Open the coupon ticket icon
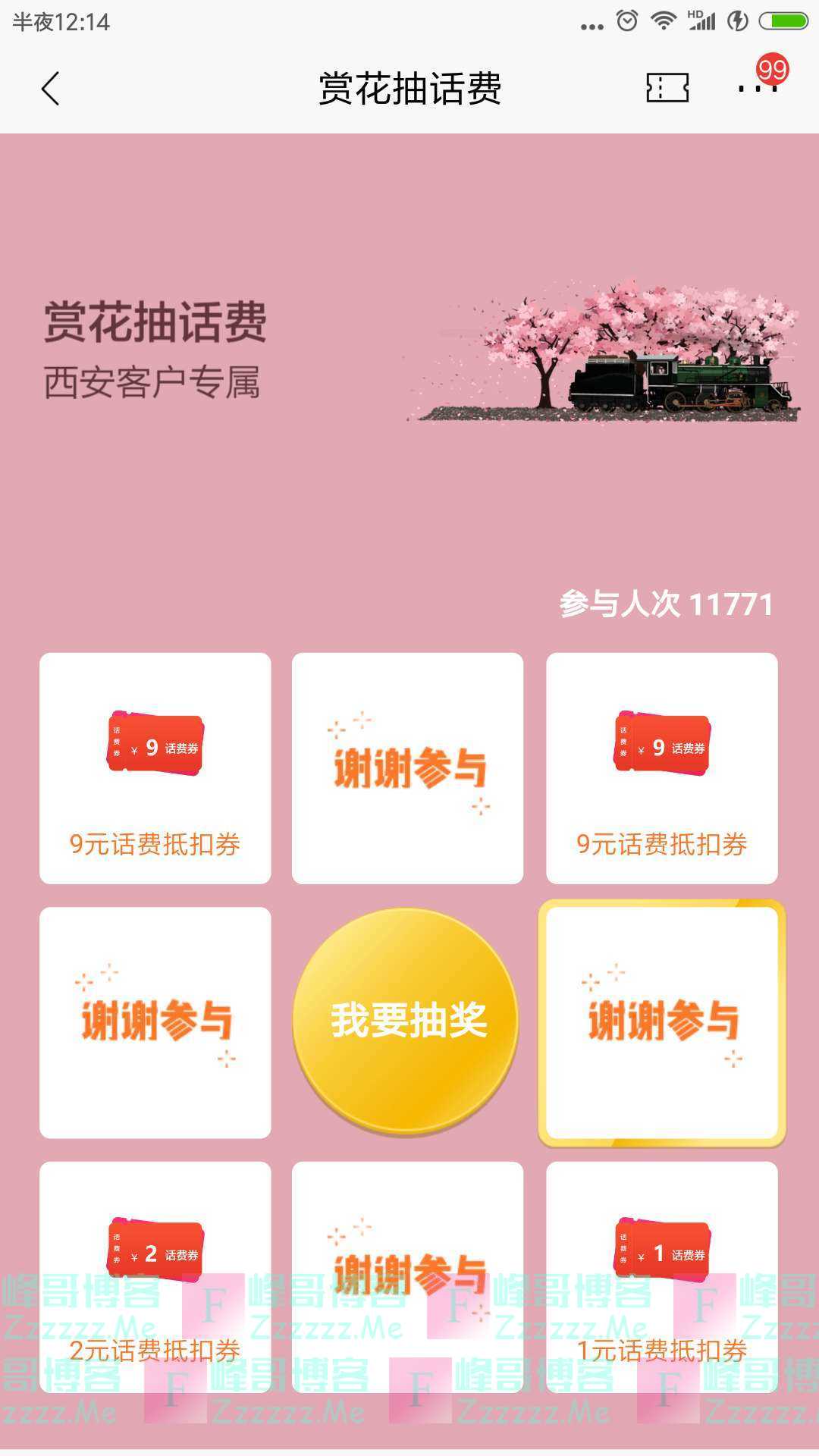The image size is (819, 1456). click(667, 88)
